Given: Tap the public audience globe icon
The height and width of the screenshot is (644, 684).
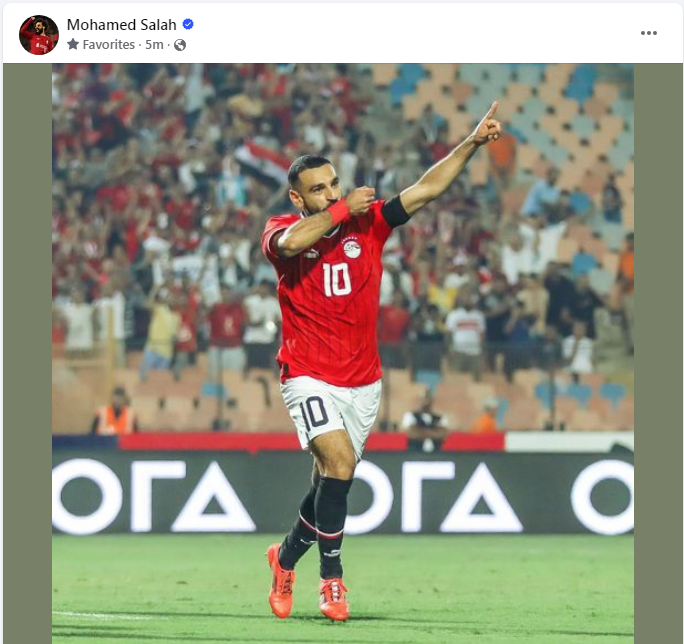Looking at the screenshot, I should 180,45.
